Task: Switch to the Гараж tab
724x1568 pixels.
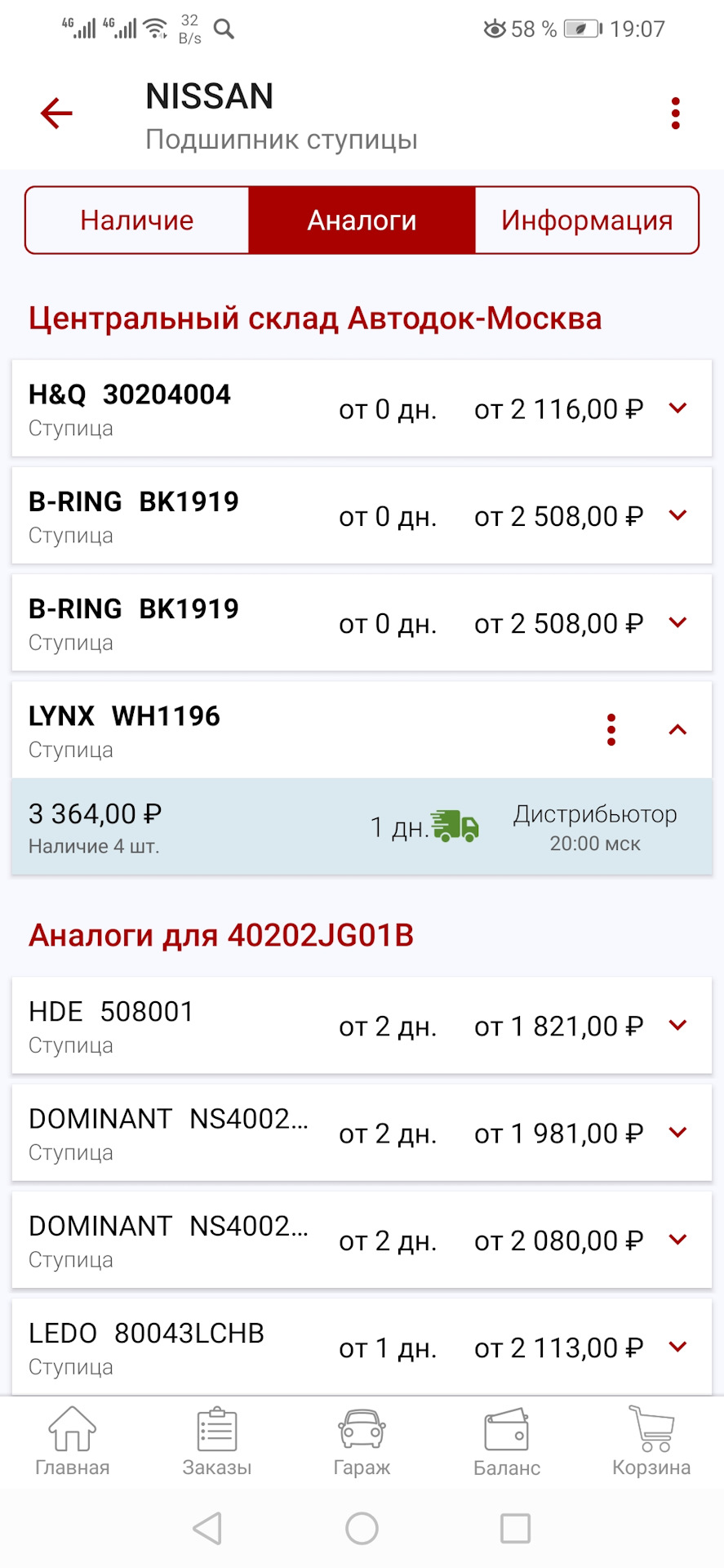Action: point(362,1442)
